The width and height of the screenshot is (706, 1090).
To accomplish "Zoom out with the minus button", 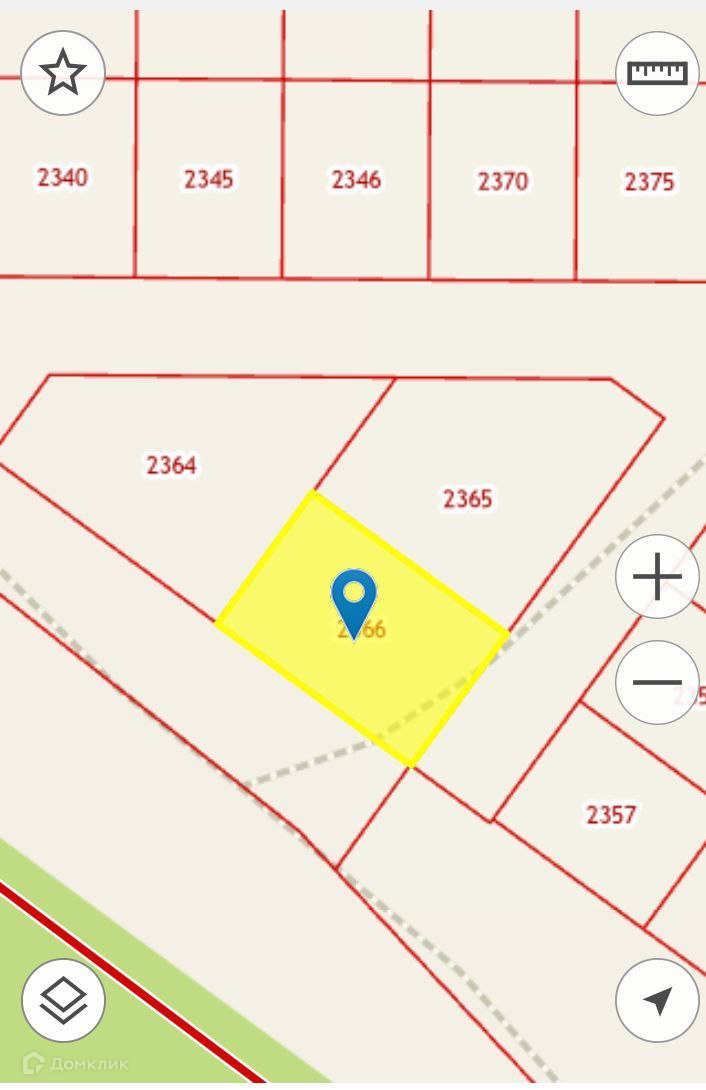I will tap(657, 682).
